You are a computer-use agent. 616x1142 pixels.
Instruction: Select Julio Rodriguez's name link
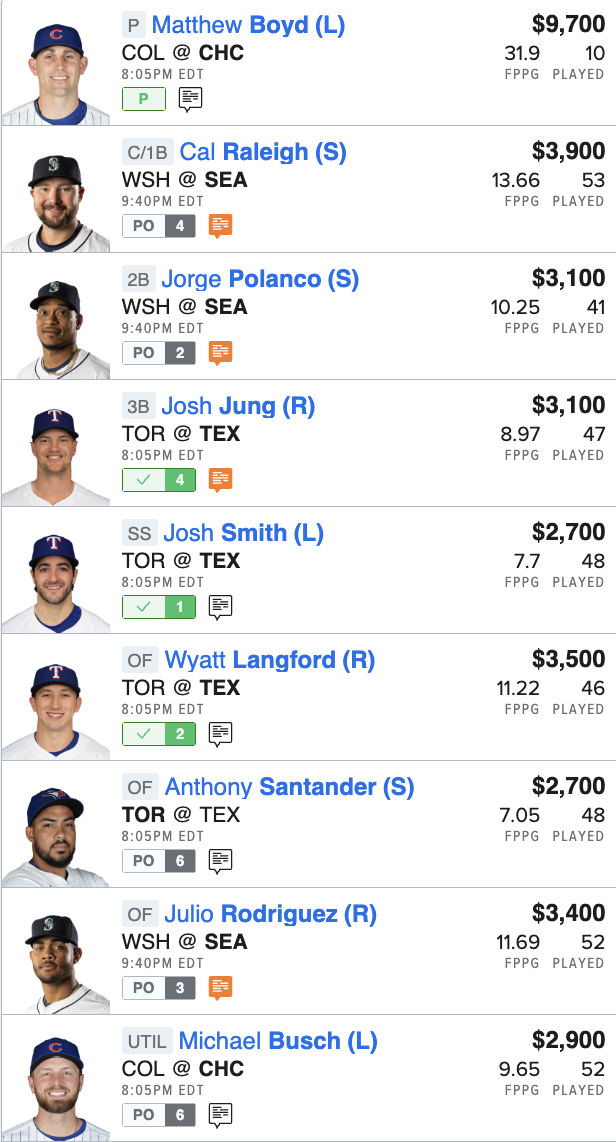pos(270,914)
